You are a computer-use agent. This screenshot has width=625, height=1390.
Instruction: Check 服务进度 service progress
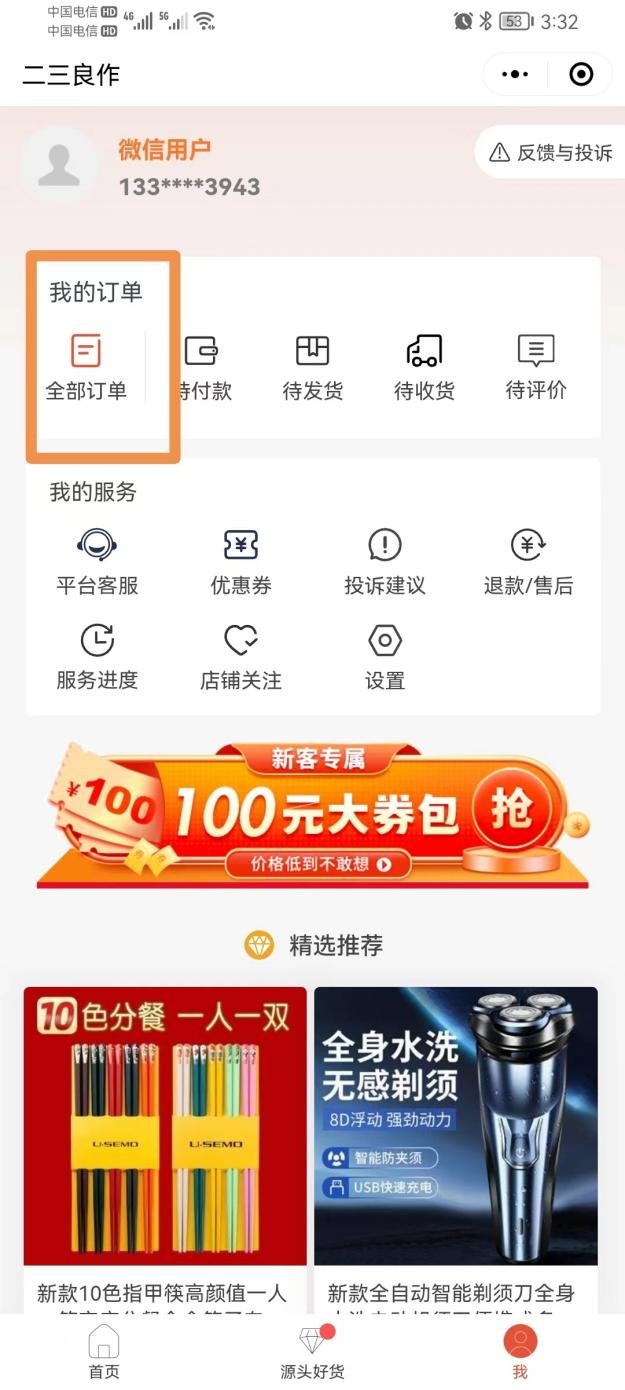coord(97,658)
